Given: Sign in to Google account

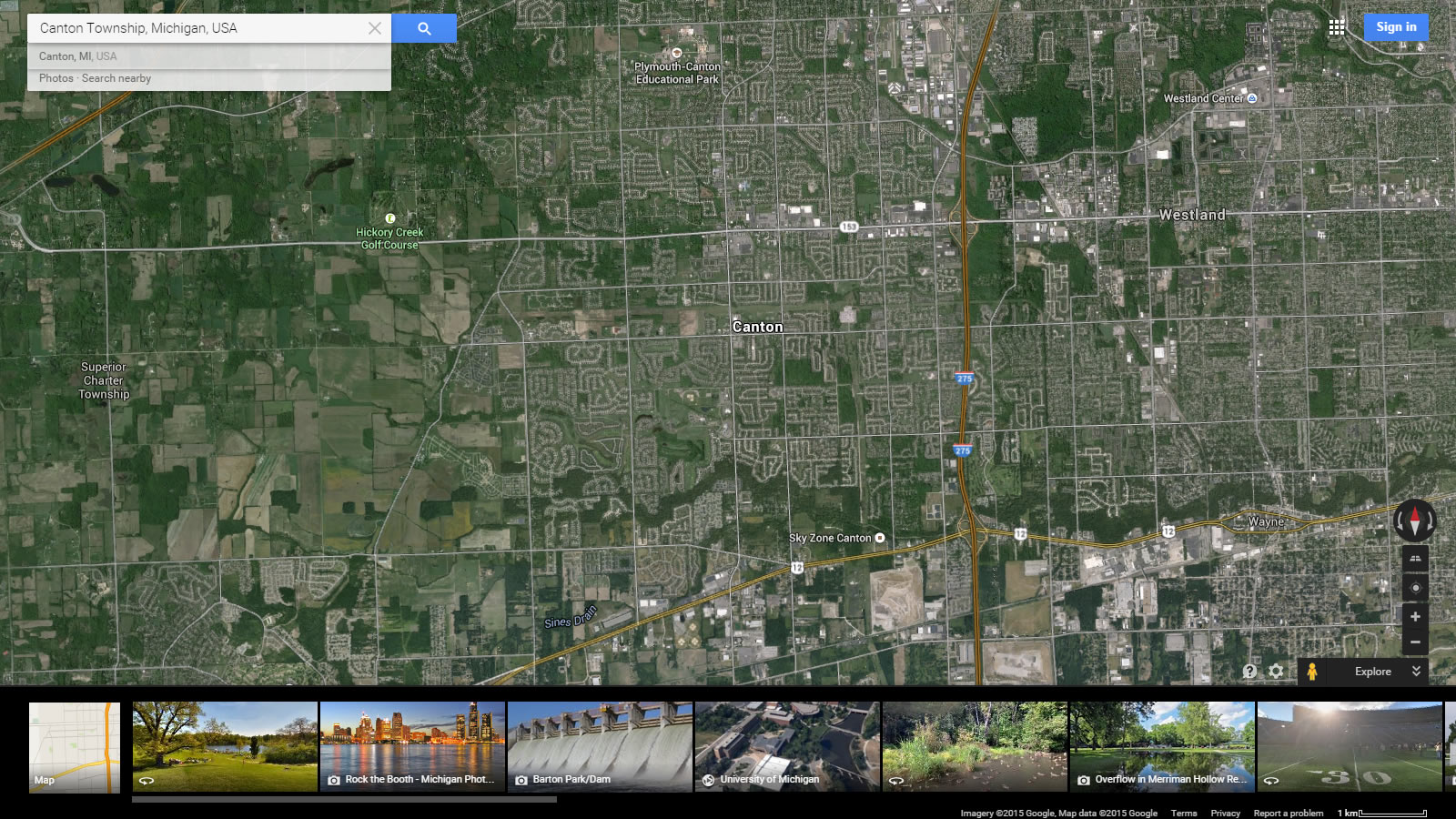Looking at the screenshot, I should tap(1395, 27).
